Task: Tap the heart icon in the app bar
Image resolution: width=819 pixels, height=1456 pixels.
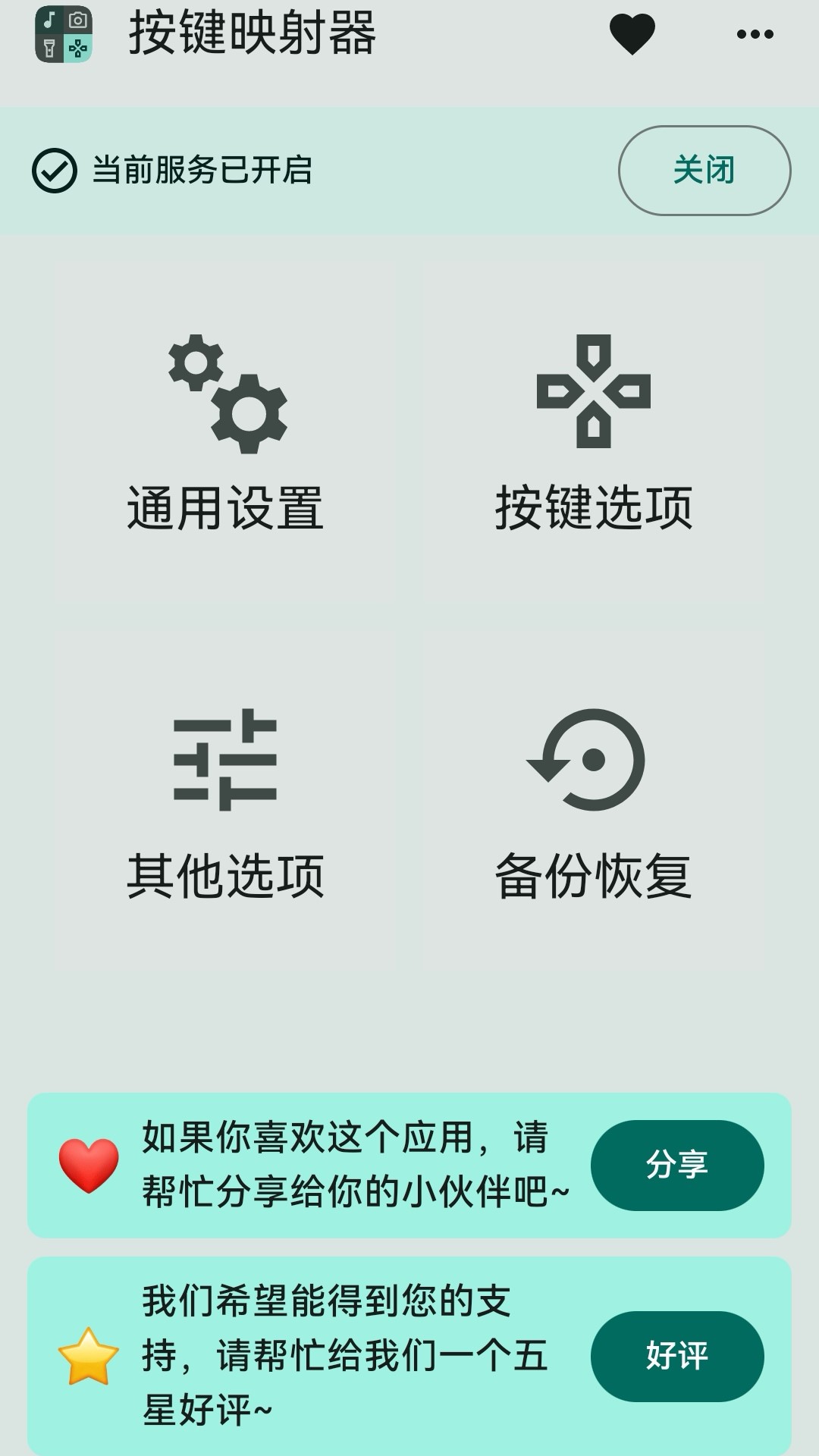Action: pos(632,34)
